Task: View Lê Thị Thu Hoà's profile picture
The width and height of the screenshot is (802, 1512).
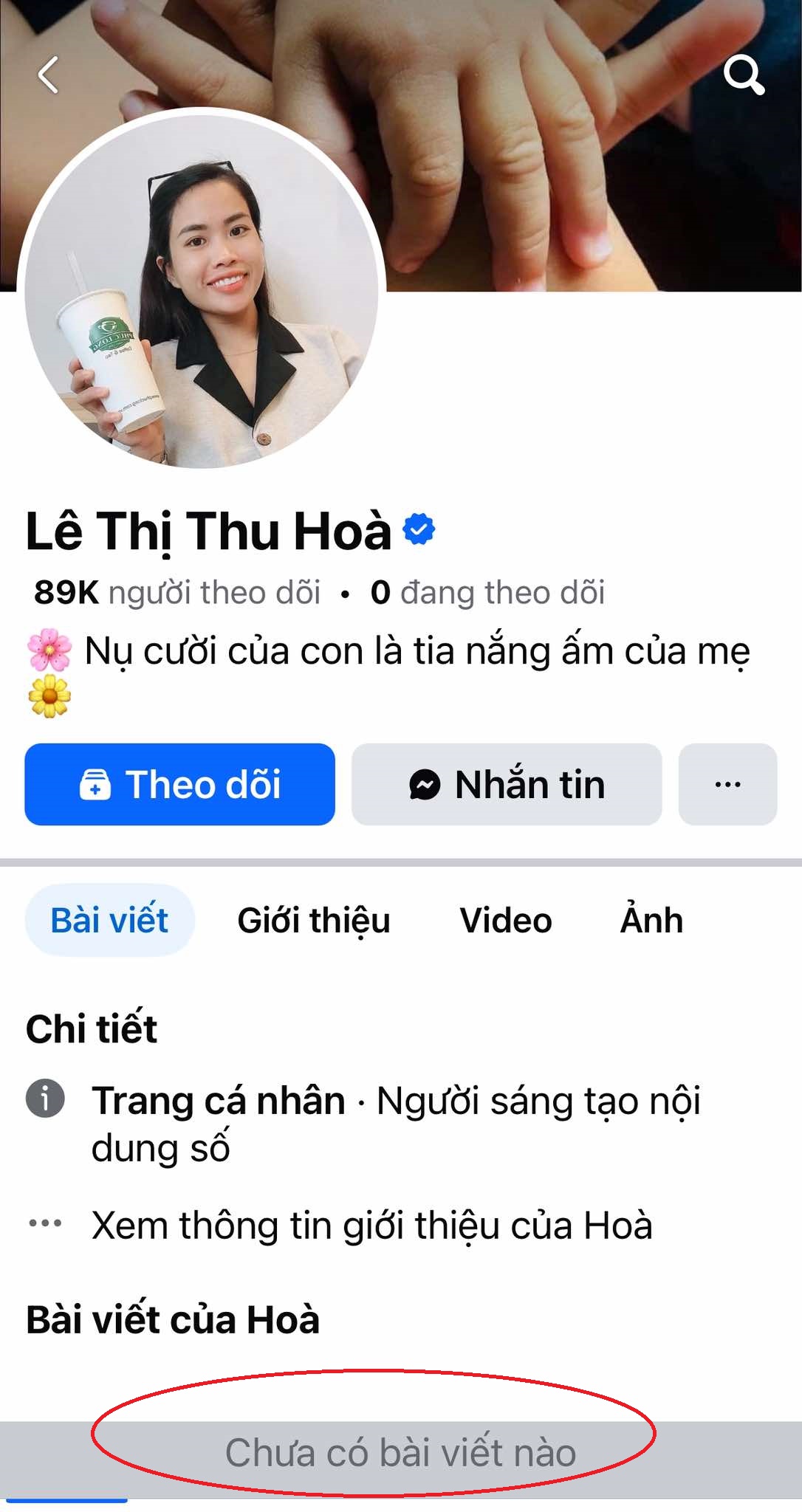Action: point(201,290)
